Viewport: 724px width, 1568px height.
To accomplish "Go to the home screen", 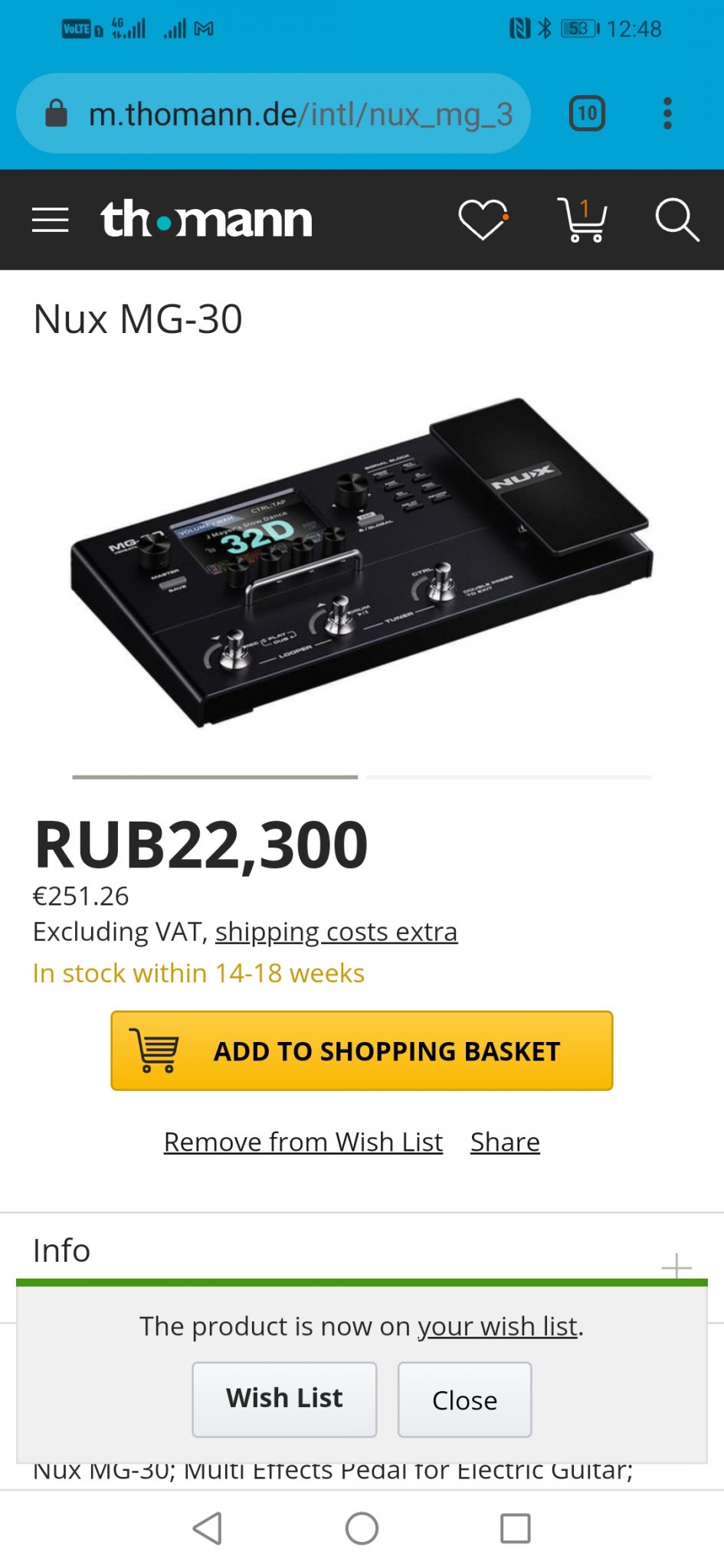I will [x=362, y=1528].
